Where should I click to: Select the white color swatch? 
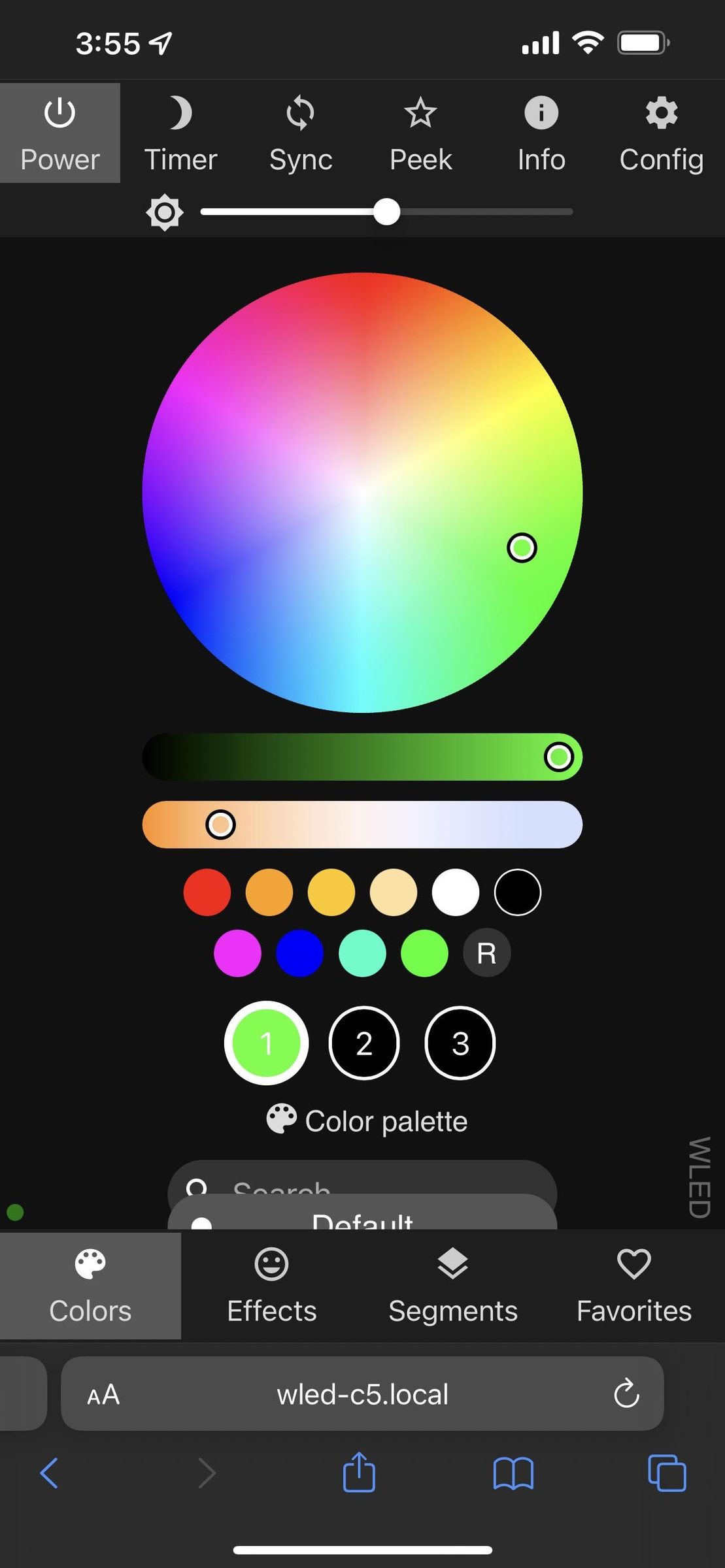(456, 892)
